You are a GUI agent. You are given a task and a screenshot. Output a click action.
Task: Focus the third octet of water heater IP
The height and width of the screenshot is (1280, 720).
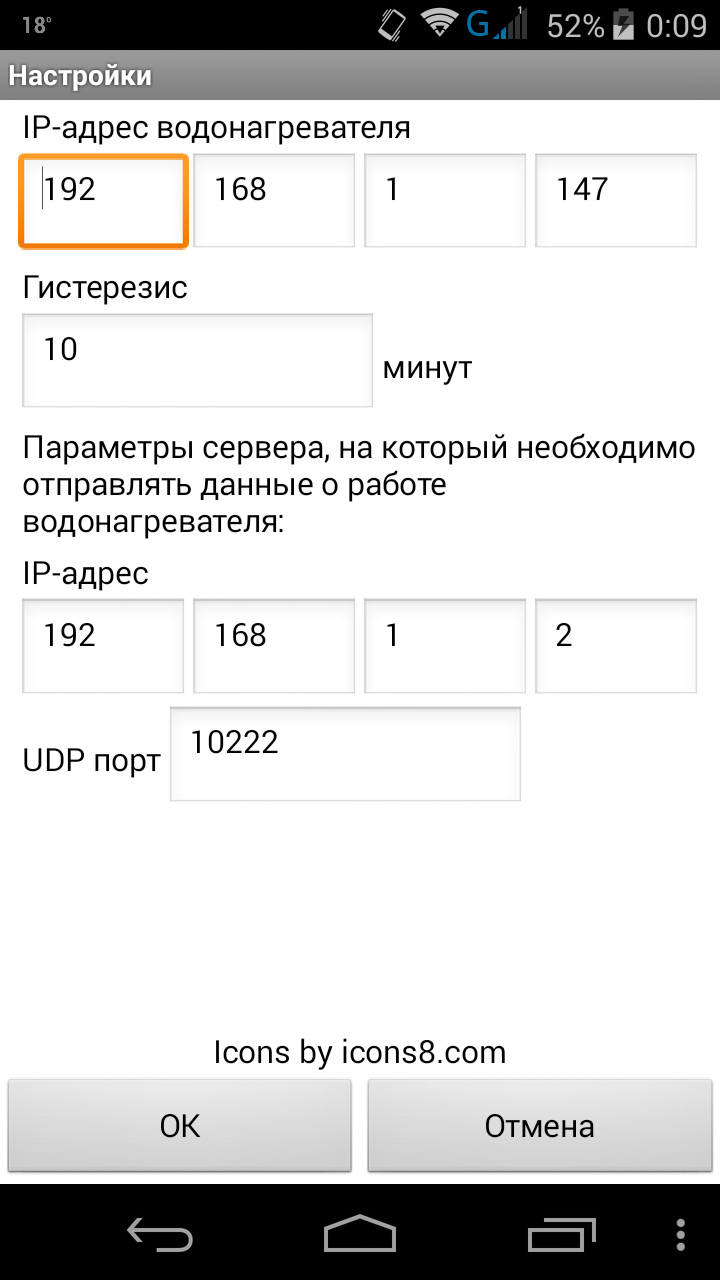tap(445, 200)
